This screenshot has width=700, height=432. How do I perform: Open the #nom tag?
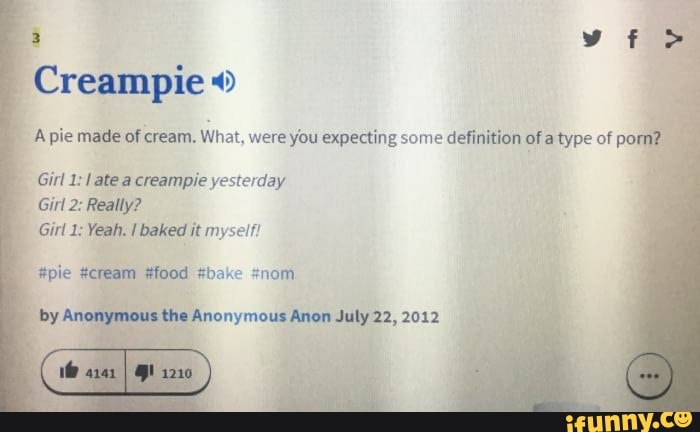coord(273,272)
